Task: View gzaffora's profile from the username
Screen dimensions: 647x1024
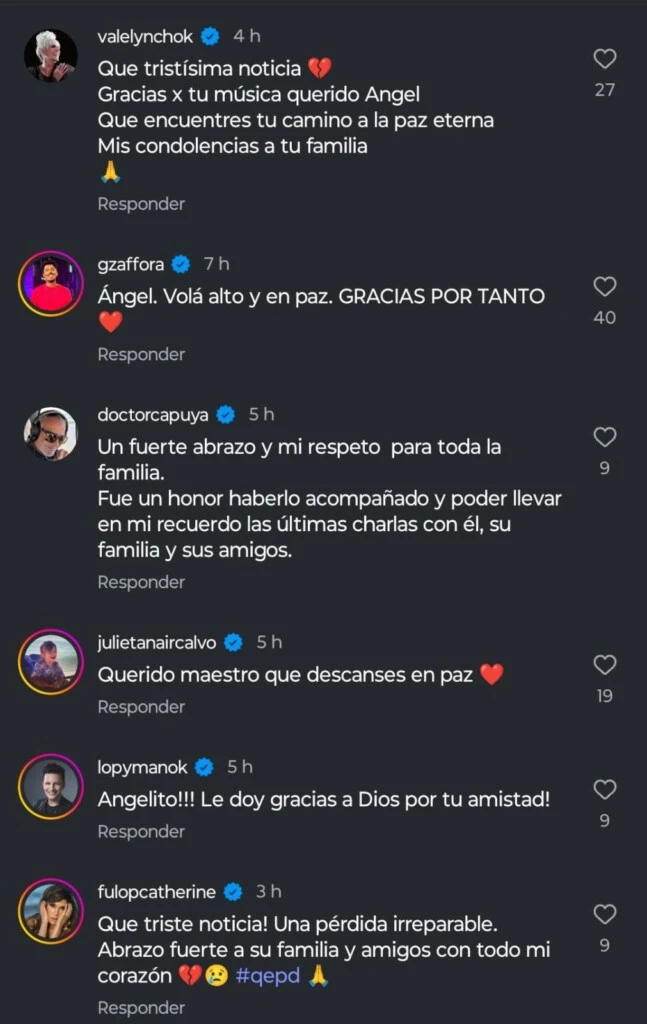Action: click(130, 264)
